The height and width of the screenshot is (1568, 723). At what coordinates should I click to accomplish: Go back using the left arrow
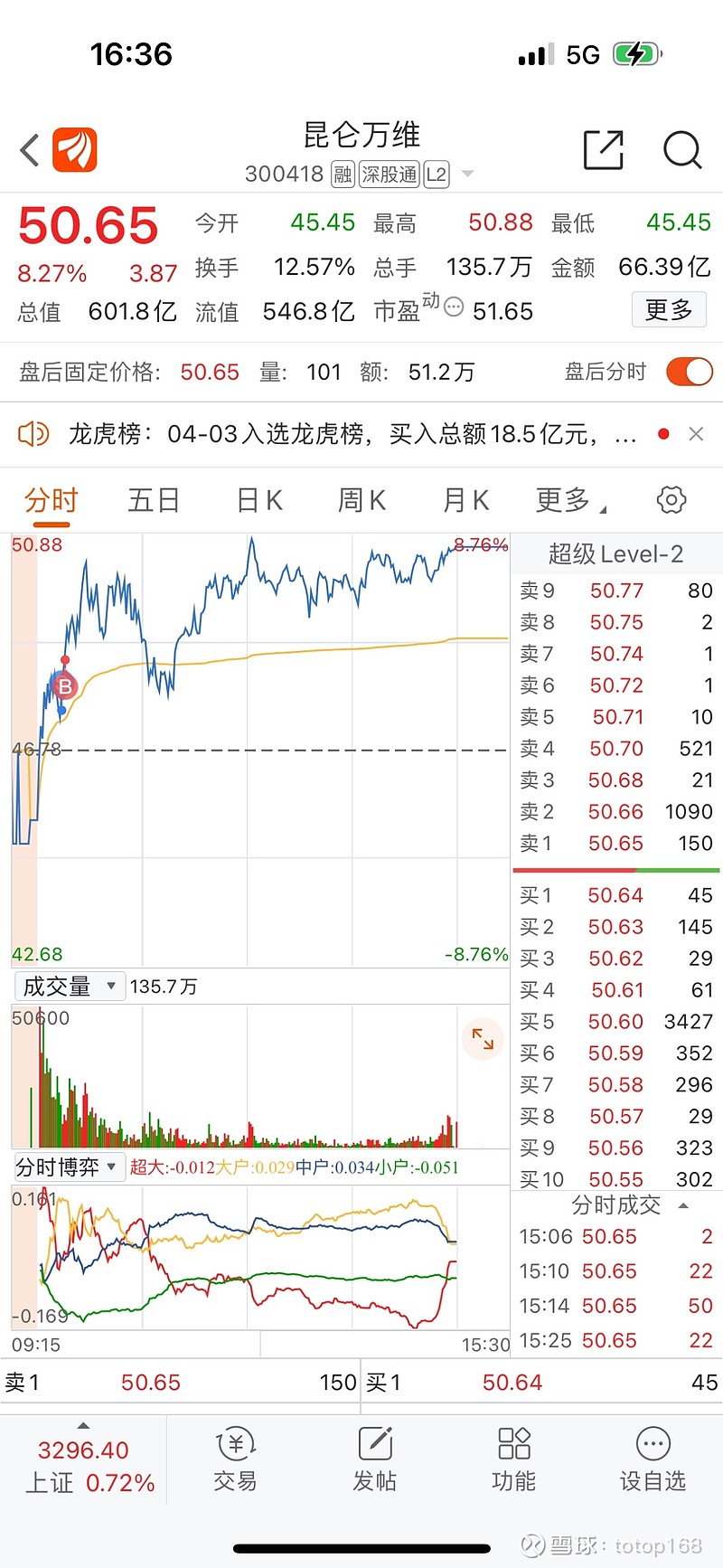pos(30,150)
